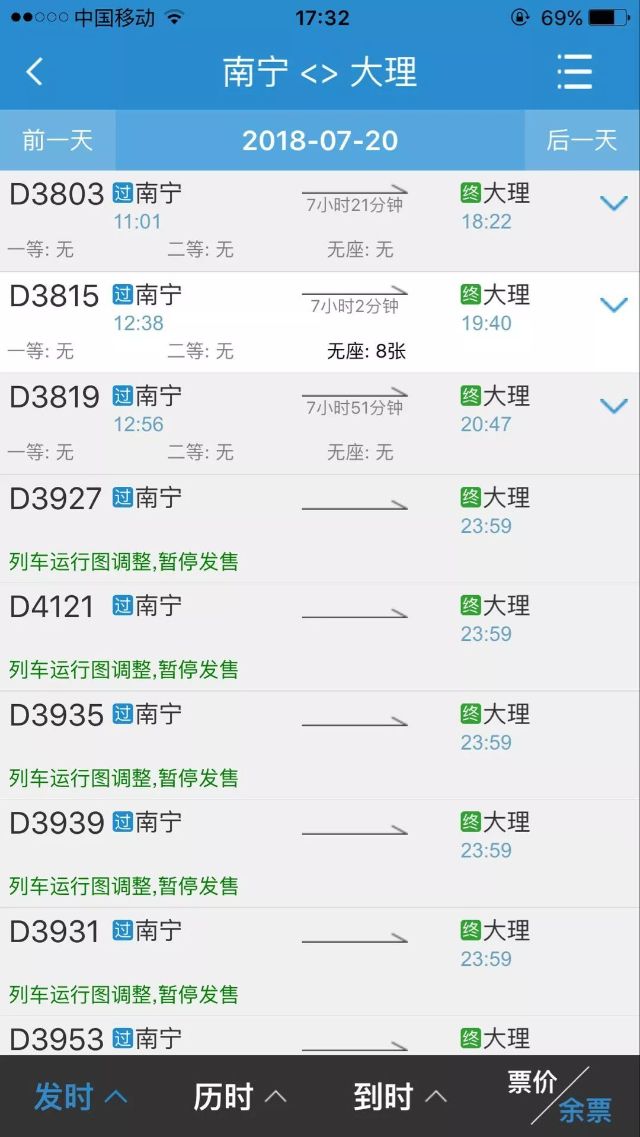Expand train D3819 details chevron
Image resolution: width=640 pixels, height=1137 pixels.
pyautogui.click(x=614, y=407)
